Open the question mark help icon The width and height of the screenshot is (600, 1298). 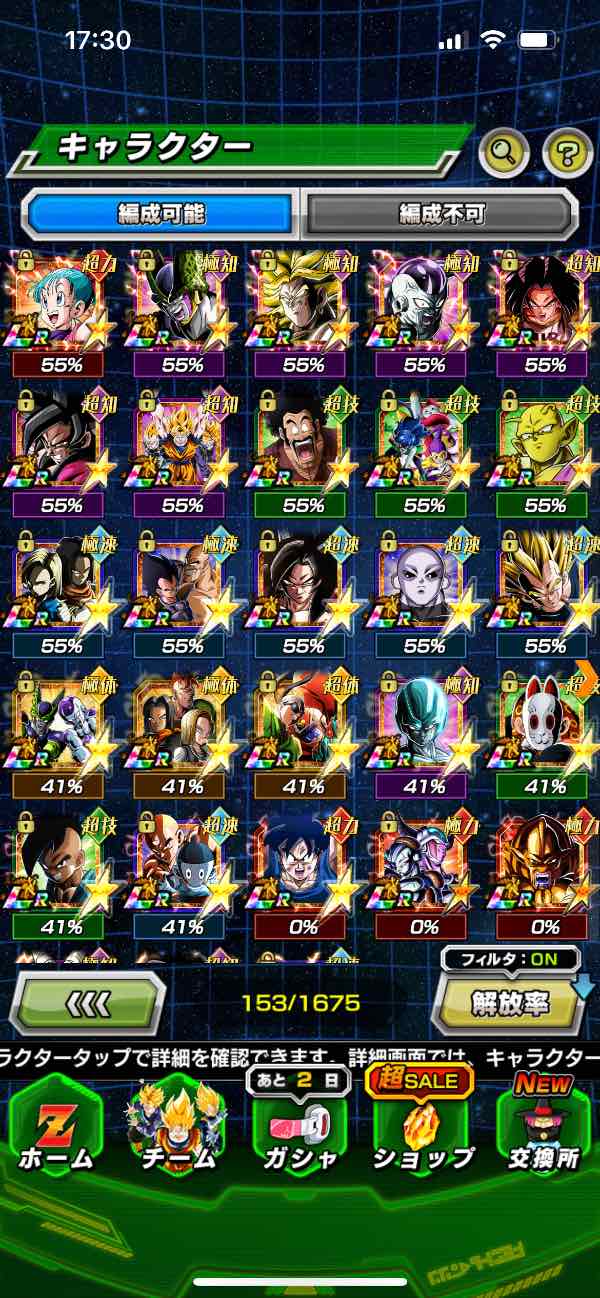tap(567, 153)
